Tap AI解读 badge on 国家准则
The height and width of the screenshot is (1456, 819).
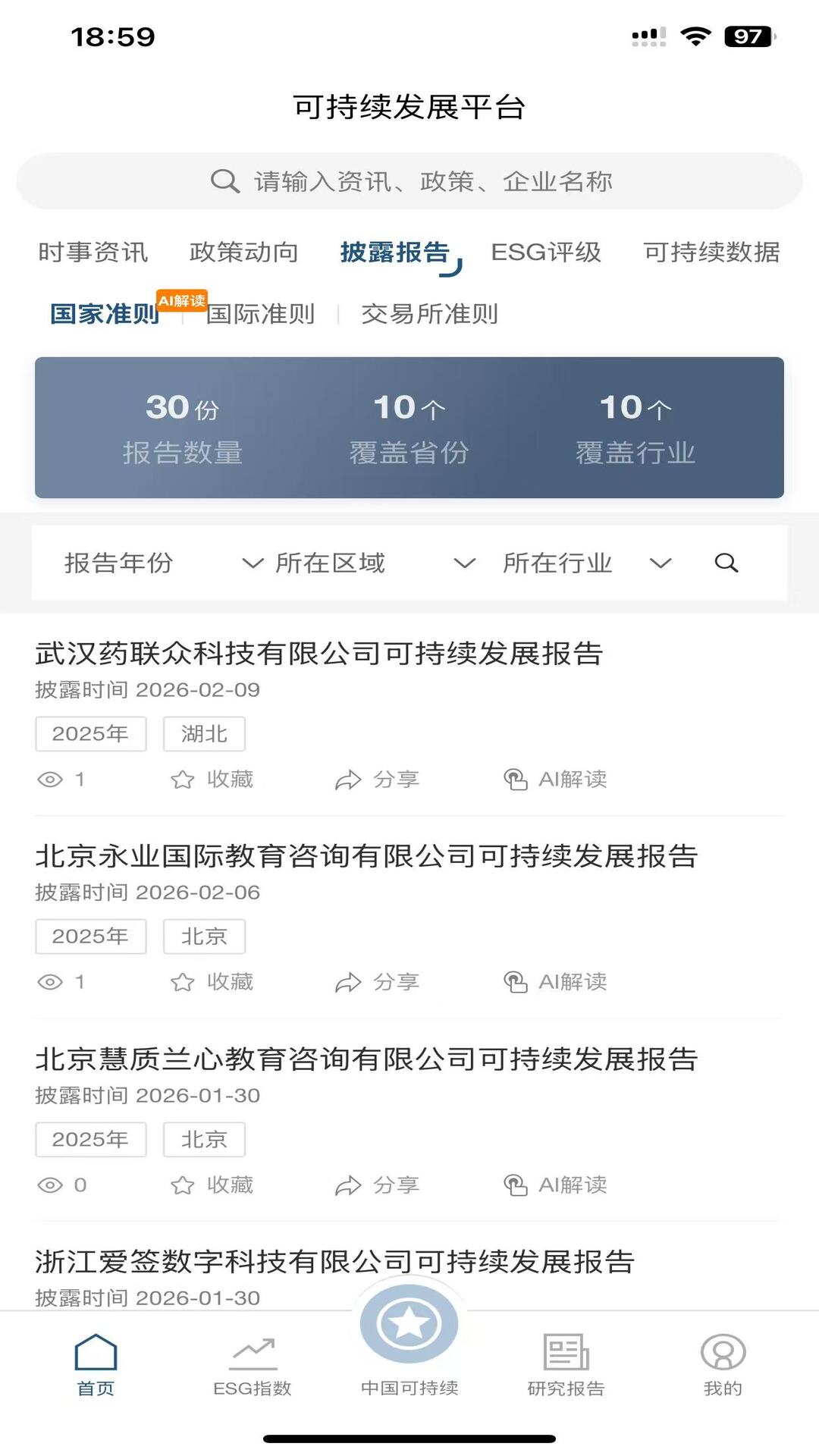[x=184, y=299]
